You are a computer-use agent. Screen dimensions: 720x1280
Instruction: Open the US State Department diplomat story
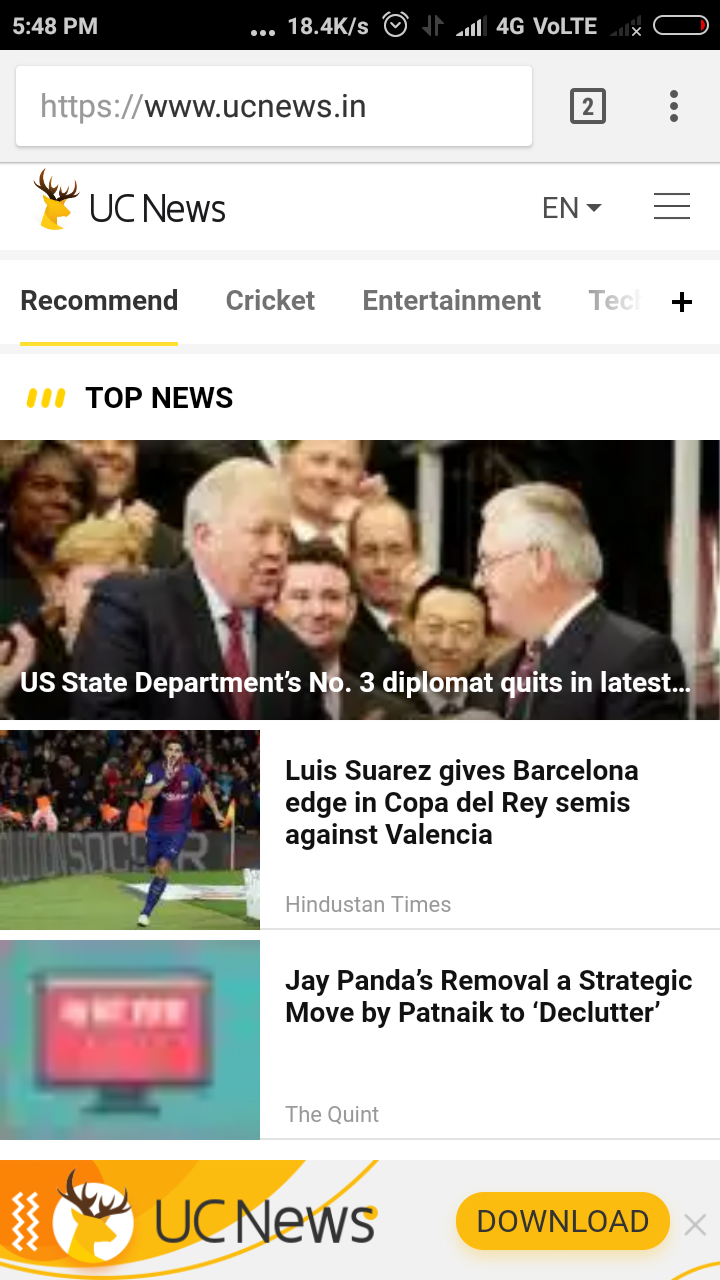(360, 580)
